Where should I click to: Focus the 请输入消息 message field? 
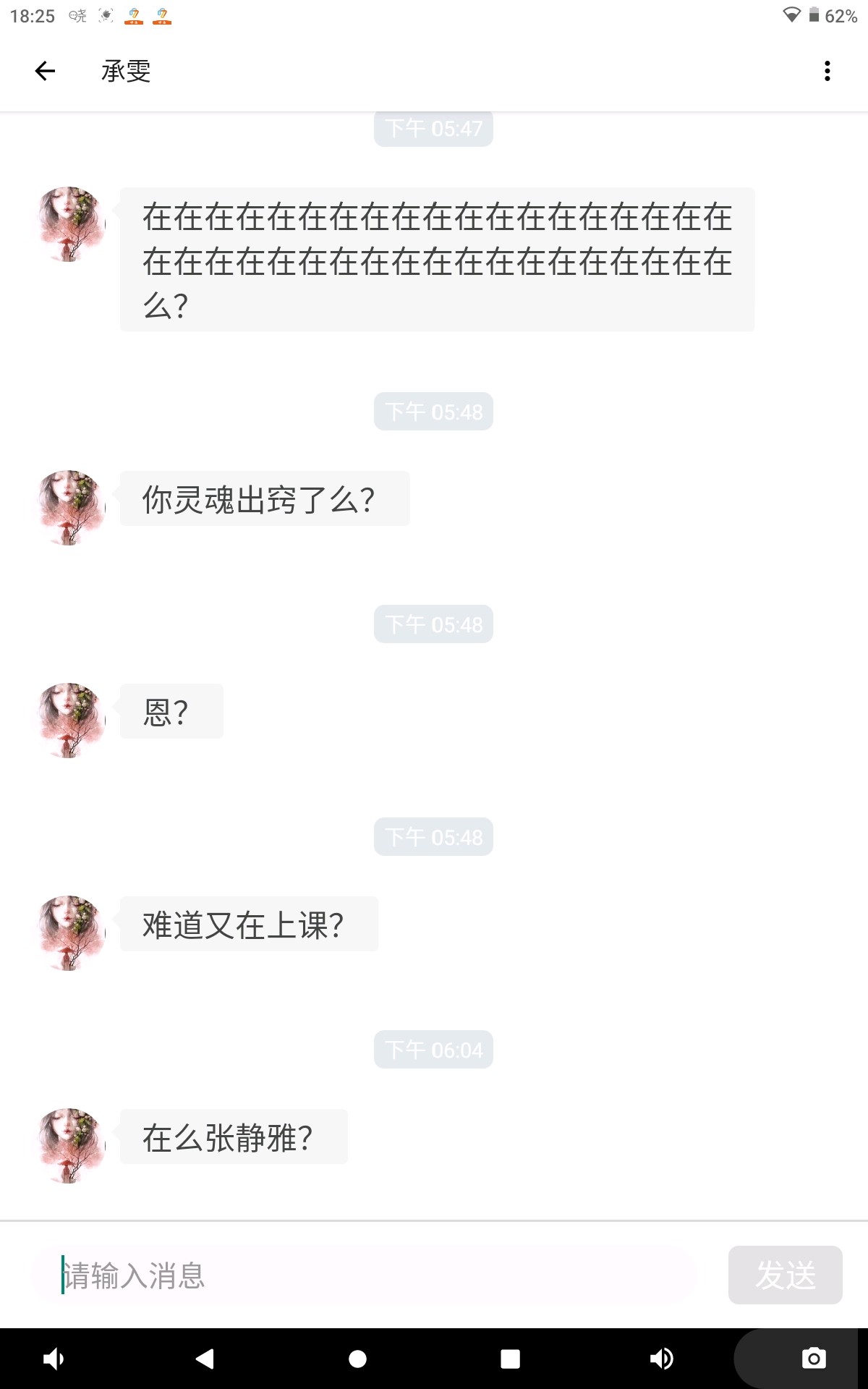[365, 1275]
